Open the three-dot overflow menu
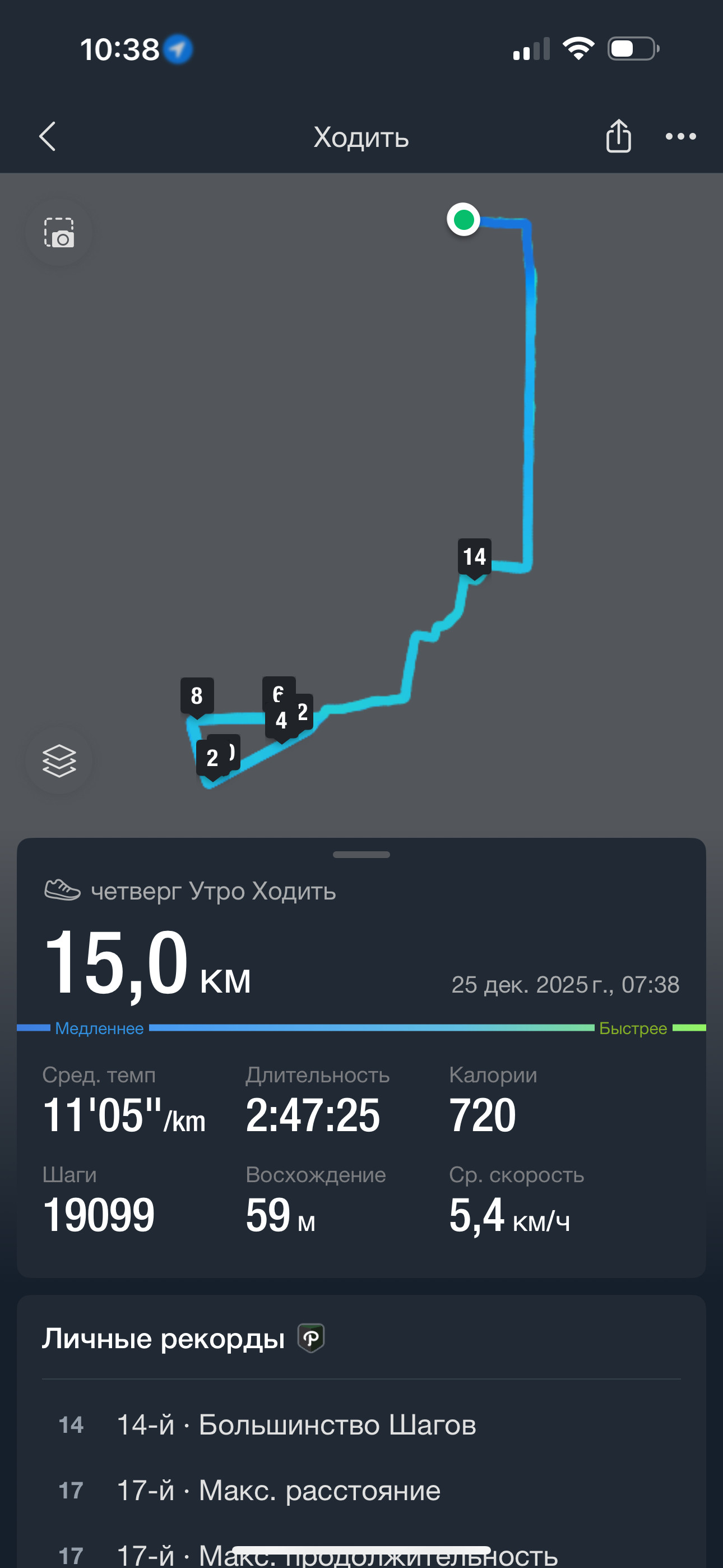 (680, 136)
